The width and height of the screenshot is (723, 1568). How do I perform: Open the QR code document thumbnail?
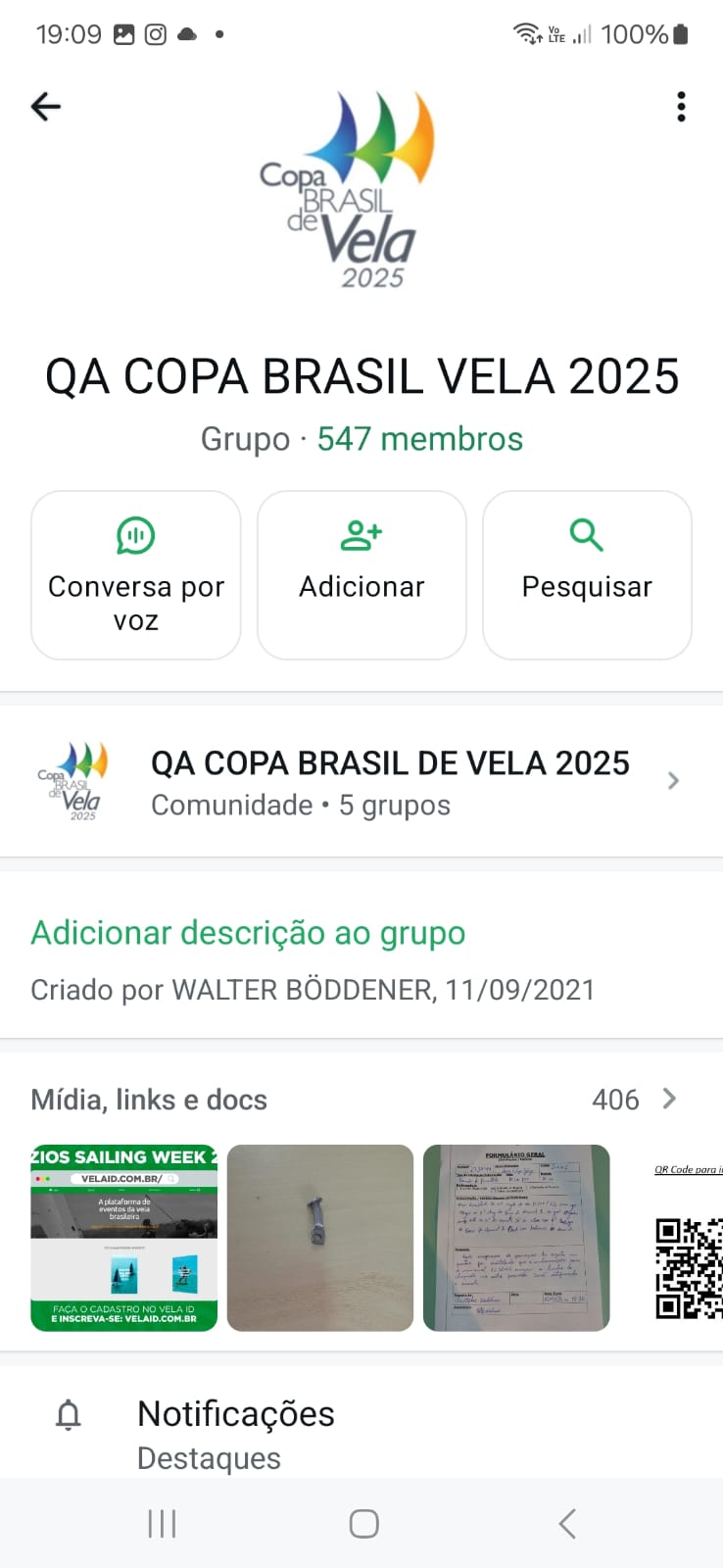pyautogui.click(x=686, y=1238)
